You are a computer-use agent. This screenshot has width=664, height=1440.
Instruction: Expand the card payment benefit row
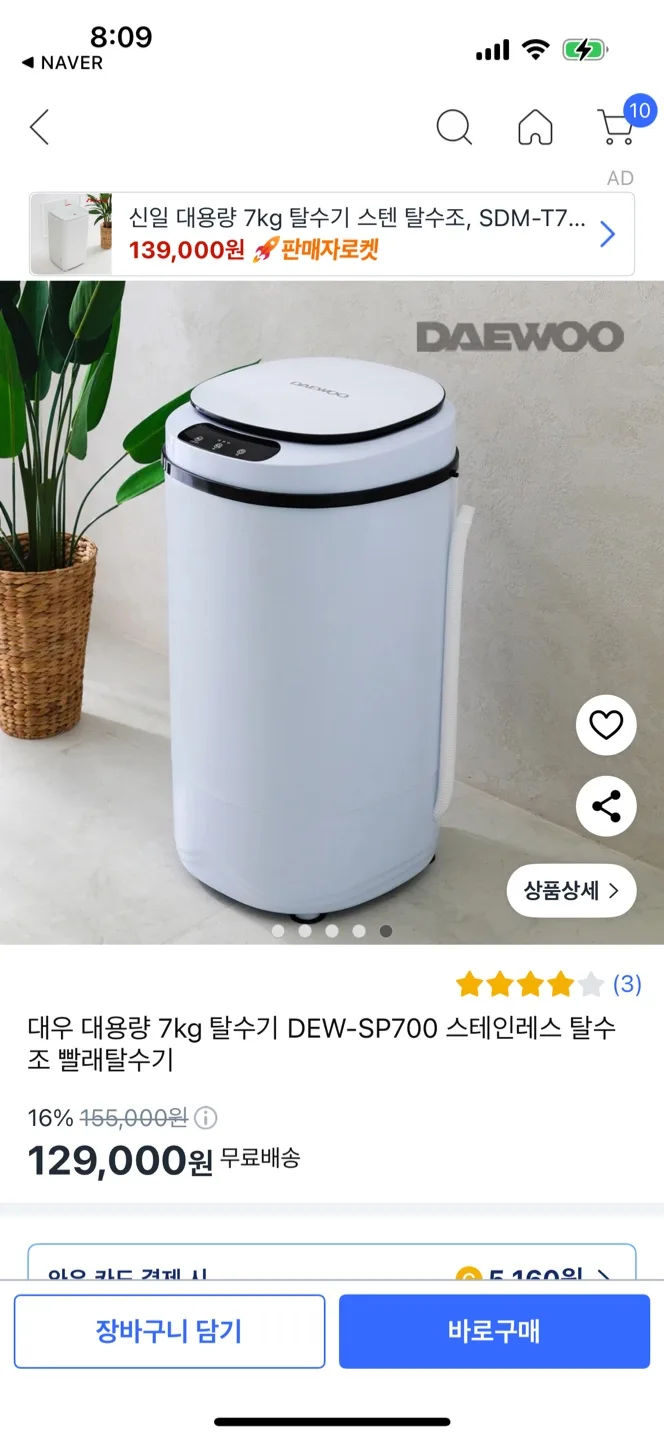click(x=332, y=1265)
